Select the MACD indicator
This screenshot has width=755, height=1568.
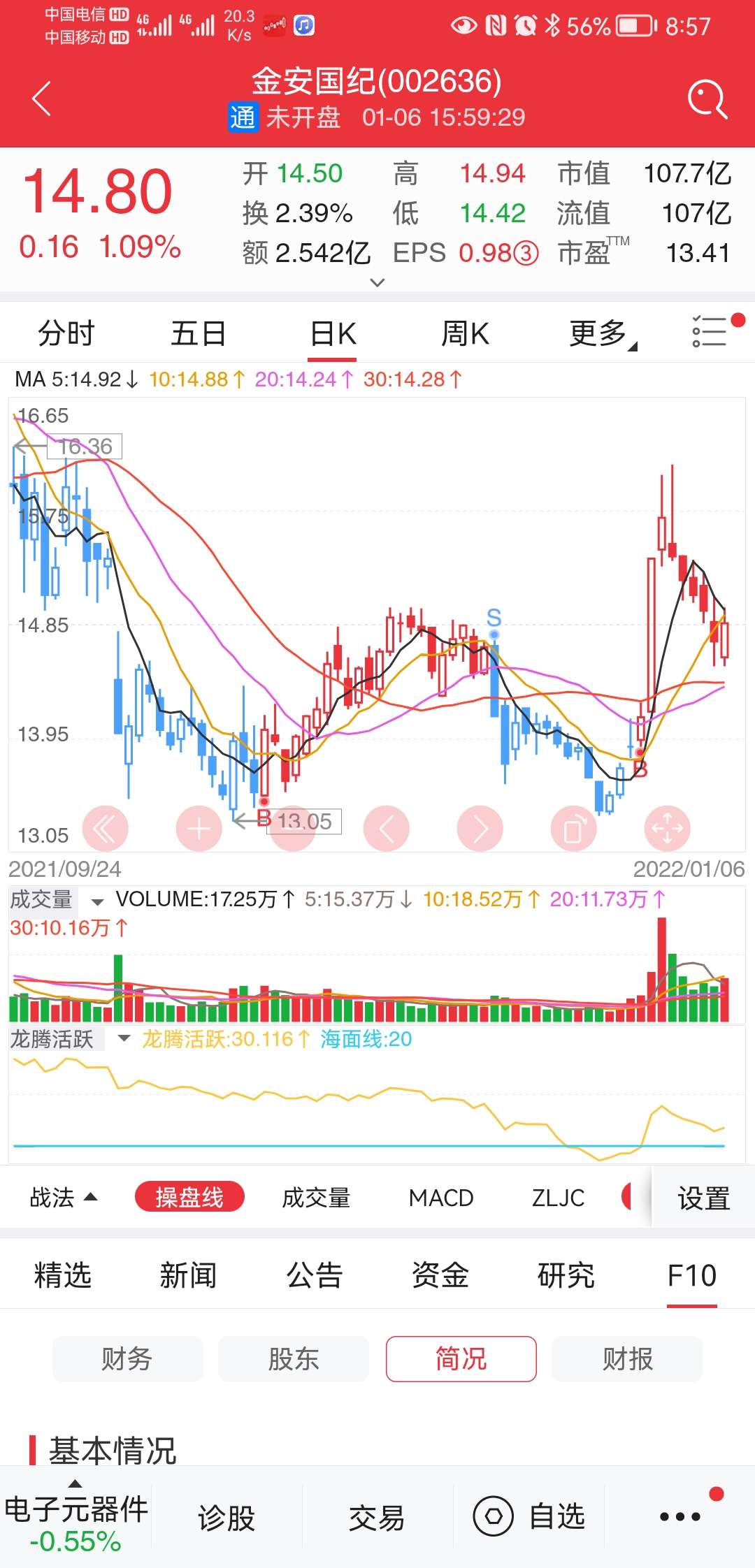441,1198
